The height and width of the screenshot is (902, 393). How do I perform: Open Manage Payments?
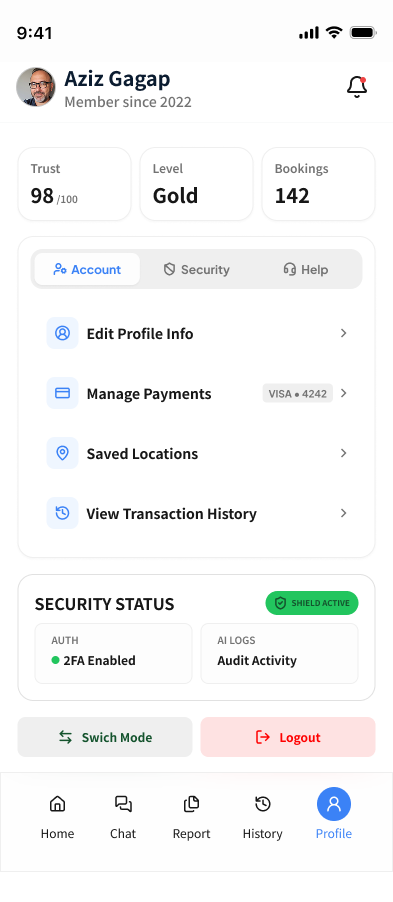point(196,393)
